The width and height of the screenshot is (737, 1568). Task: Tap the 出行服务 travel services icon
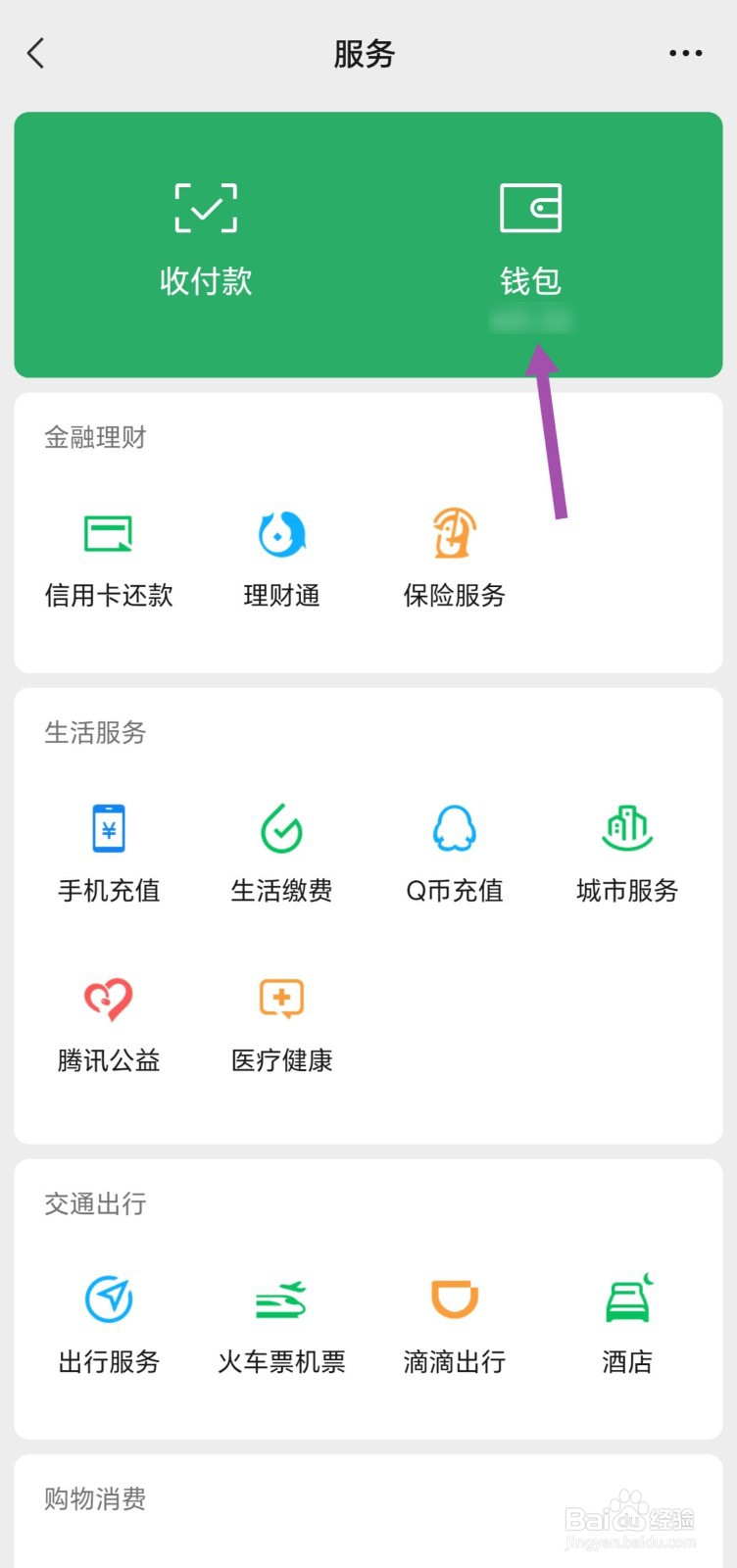108,1323
